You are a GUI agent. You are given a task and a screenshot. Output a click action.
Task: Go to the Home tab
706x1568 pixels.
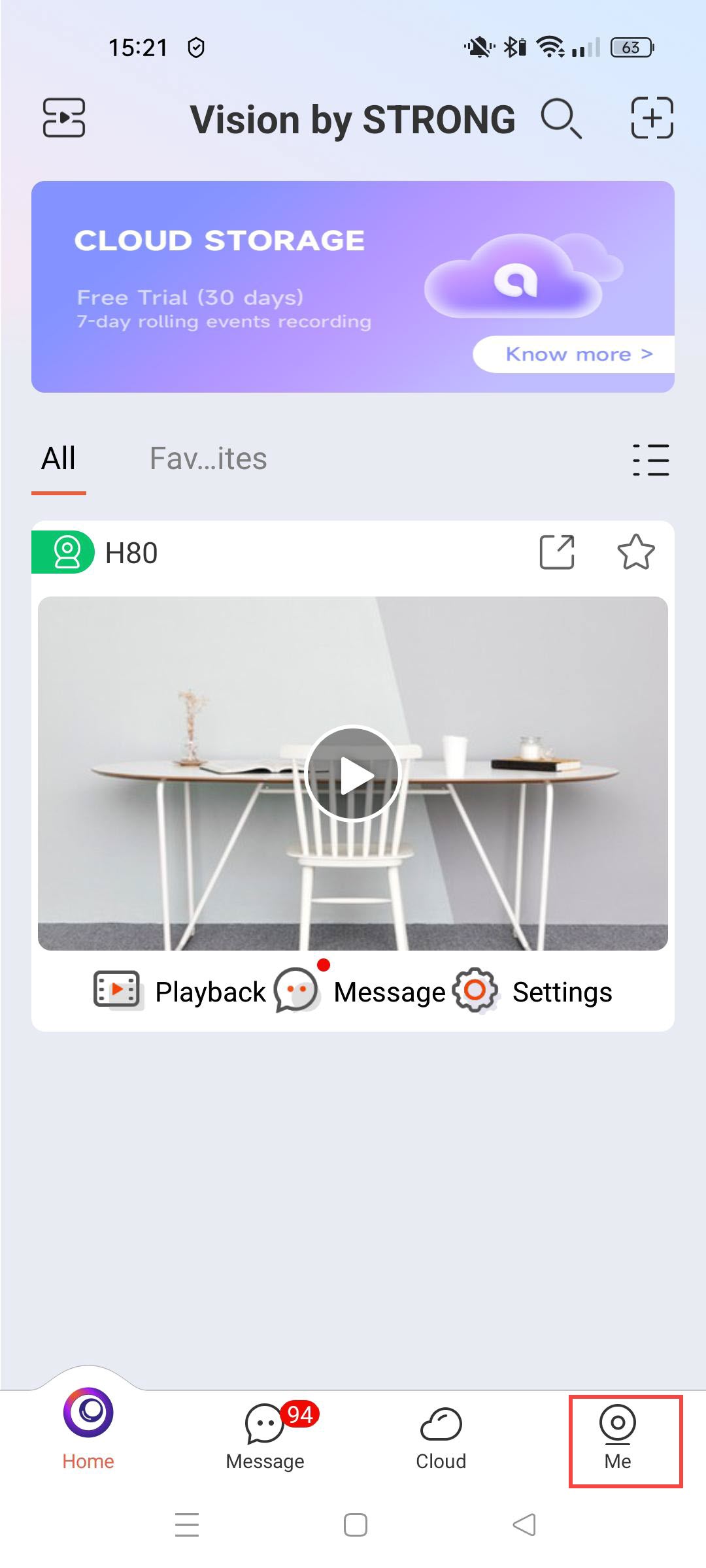pyautogui.click(x=88, y=1431)
